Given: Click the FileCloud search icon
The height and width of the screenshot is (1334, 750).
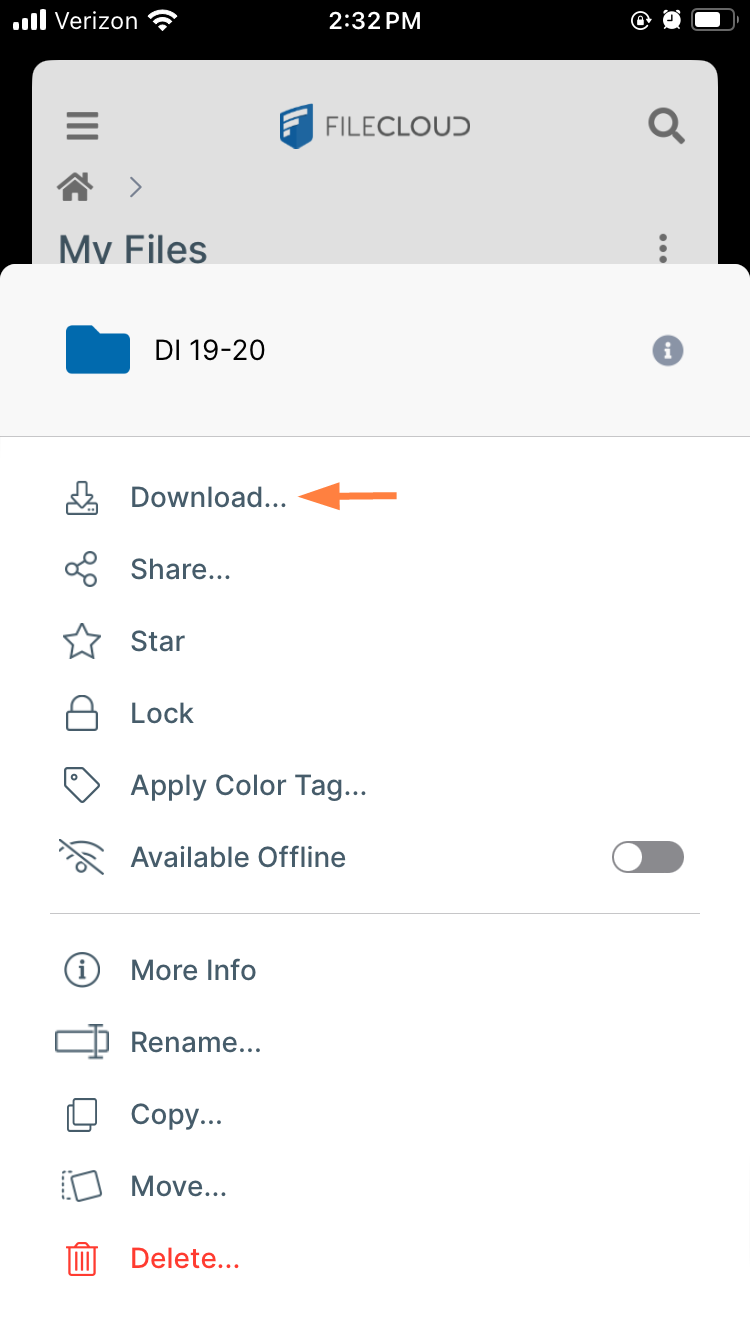Looking at the screenshot, I should (x=666, y=126).
